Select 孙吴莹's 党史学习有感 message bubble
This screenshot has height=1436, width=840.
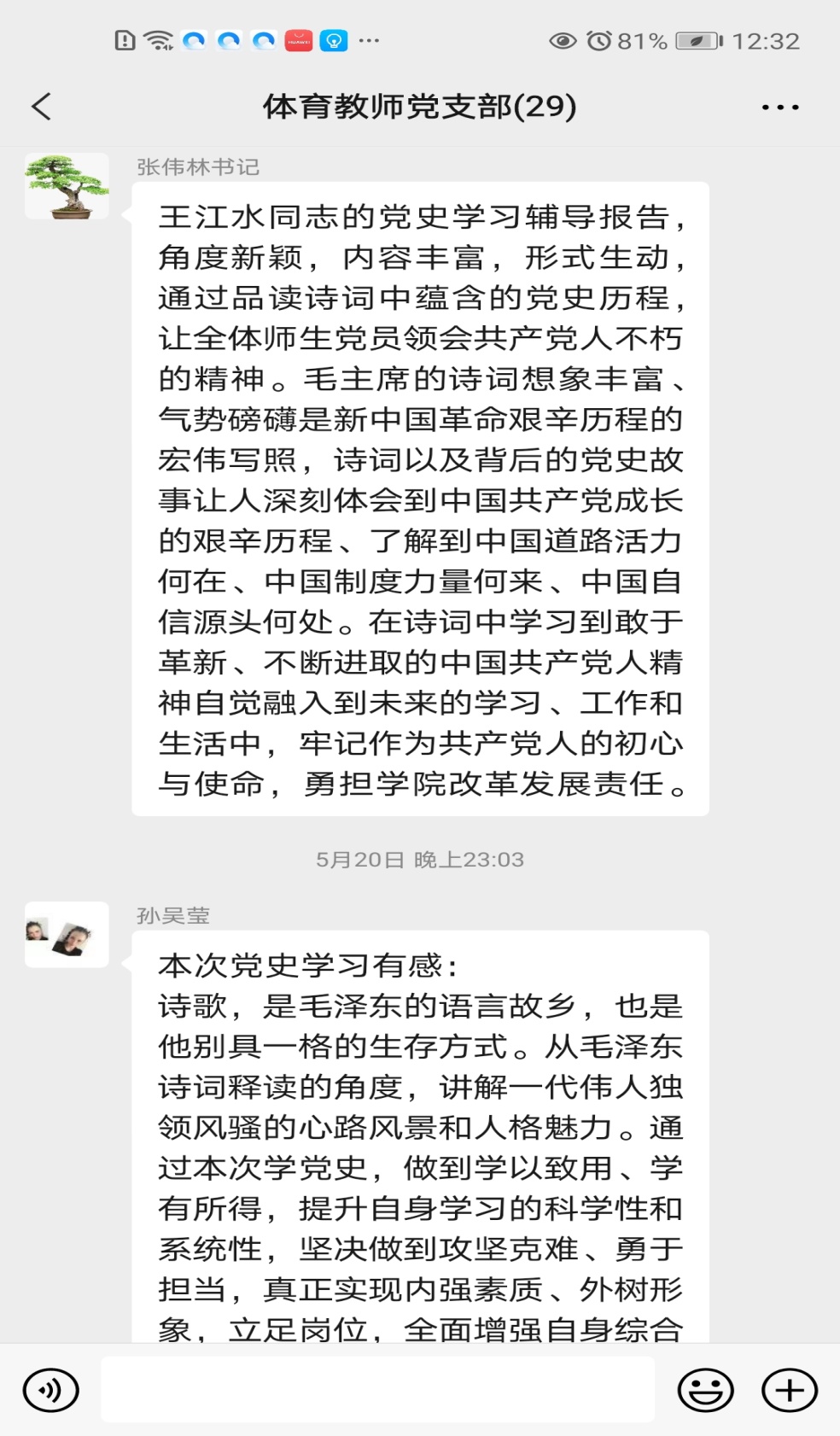coord(419,1135)
